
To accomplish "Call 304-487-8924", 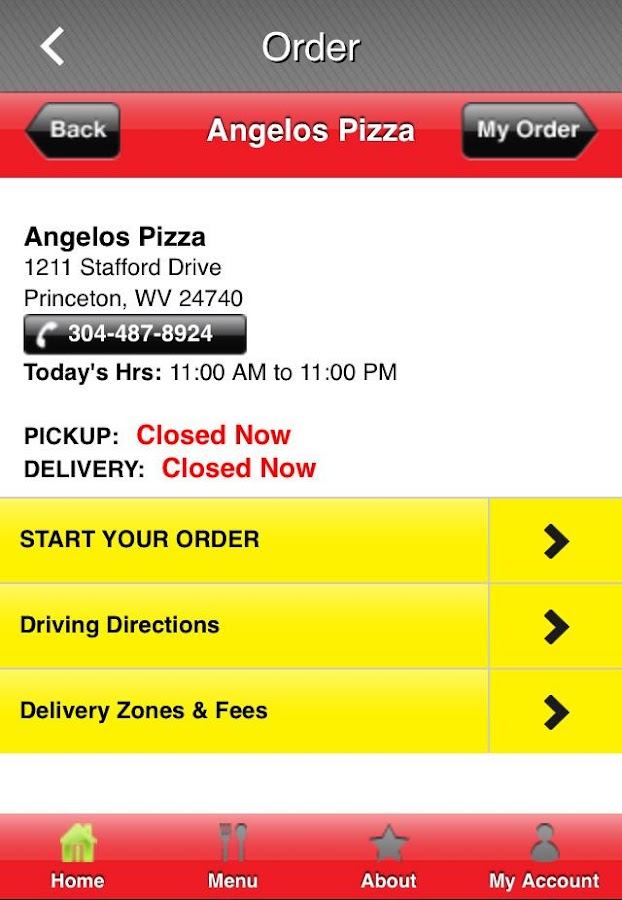I will pyautogui.click(x=135, y=334).
